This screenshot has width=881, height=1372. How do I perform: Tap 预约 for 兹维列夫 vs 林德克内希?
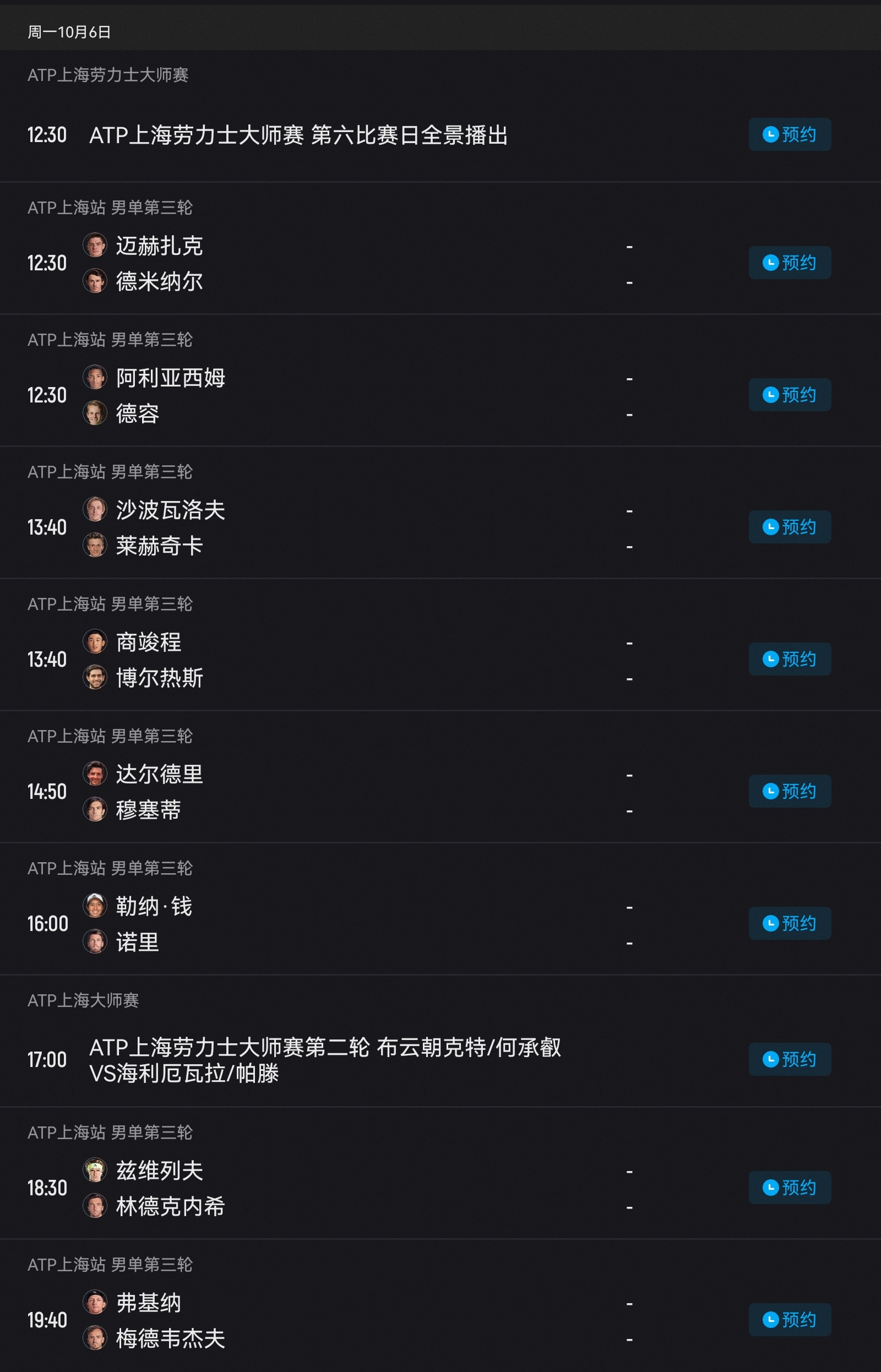789,1189
